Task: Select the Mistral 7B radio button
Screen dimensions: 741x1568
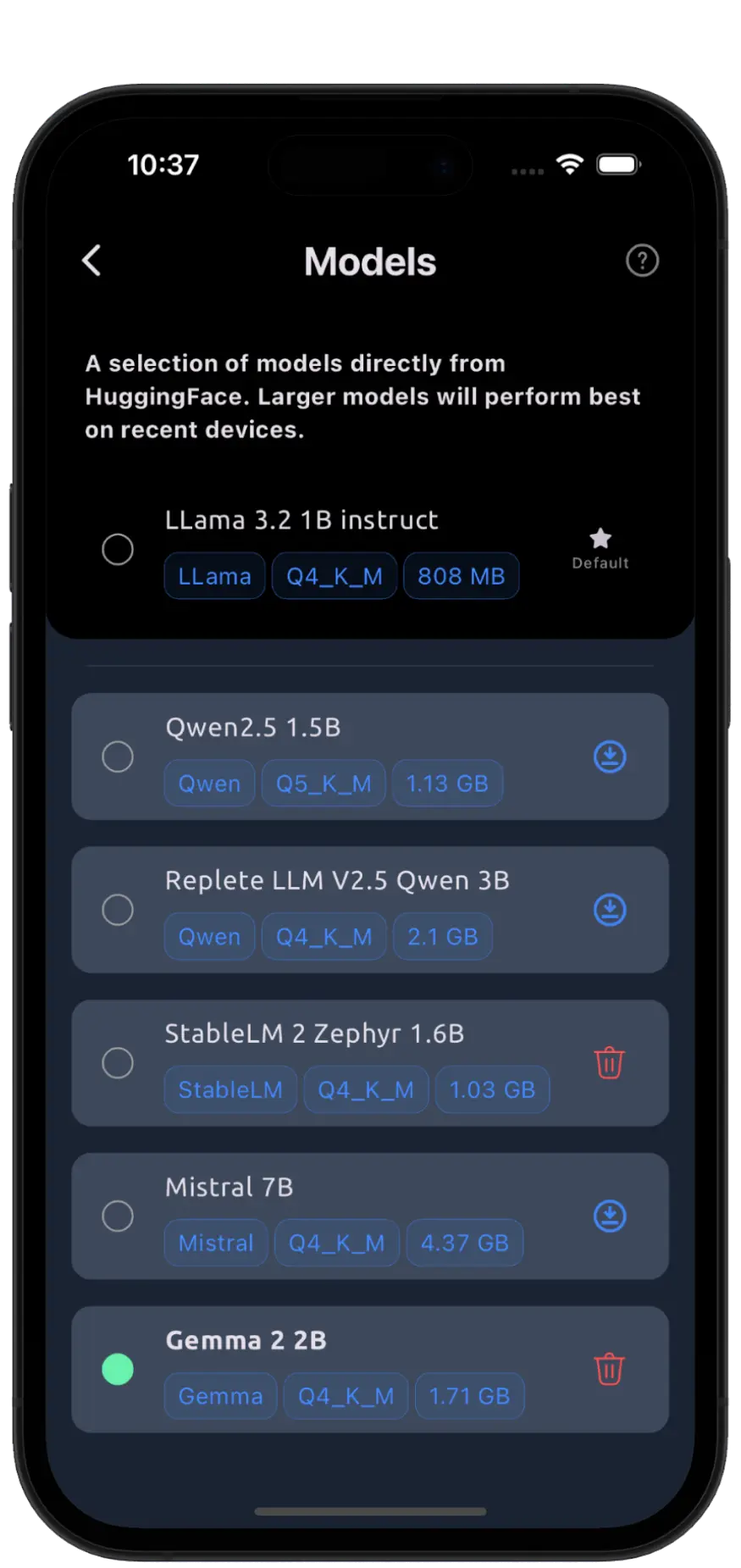Action: [118, 1216]
